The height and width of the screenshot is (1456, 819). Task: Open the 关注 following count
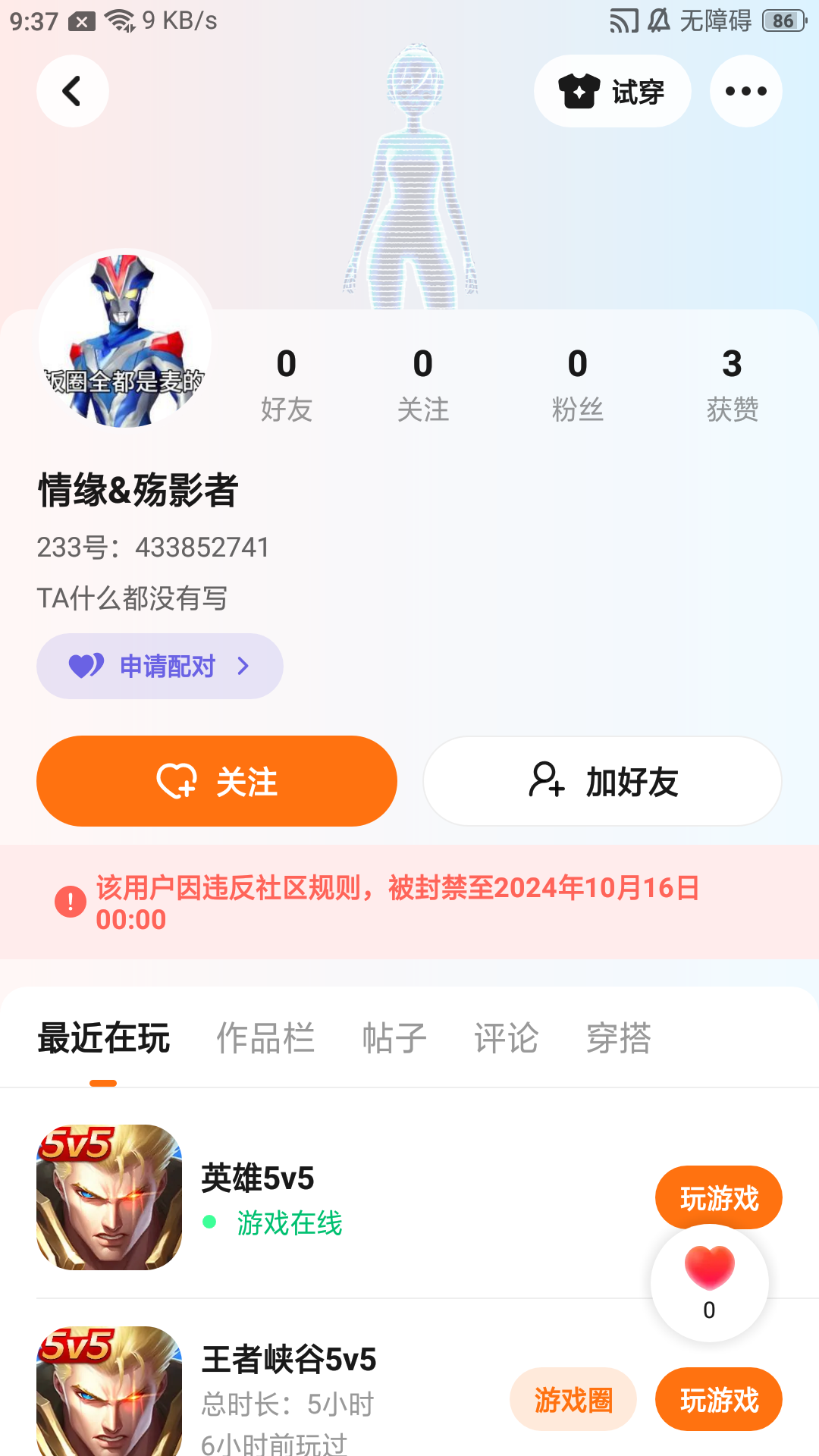click(x=423, y=384)
